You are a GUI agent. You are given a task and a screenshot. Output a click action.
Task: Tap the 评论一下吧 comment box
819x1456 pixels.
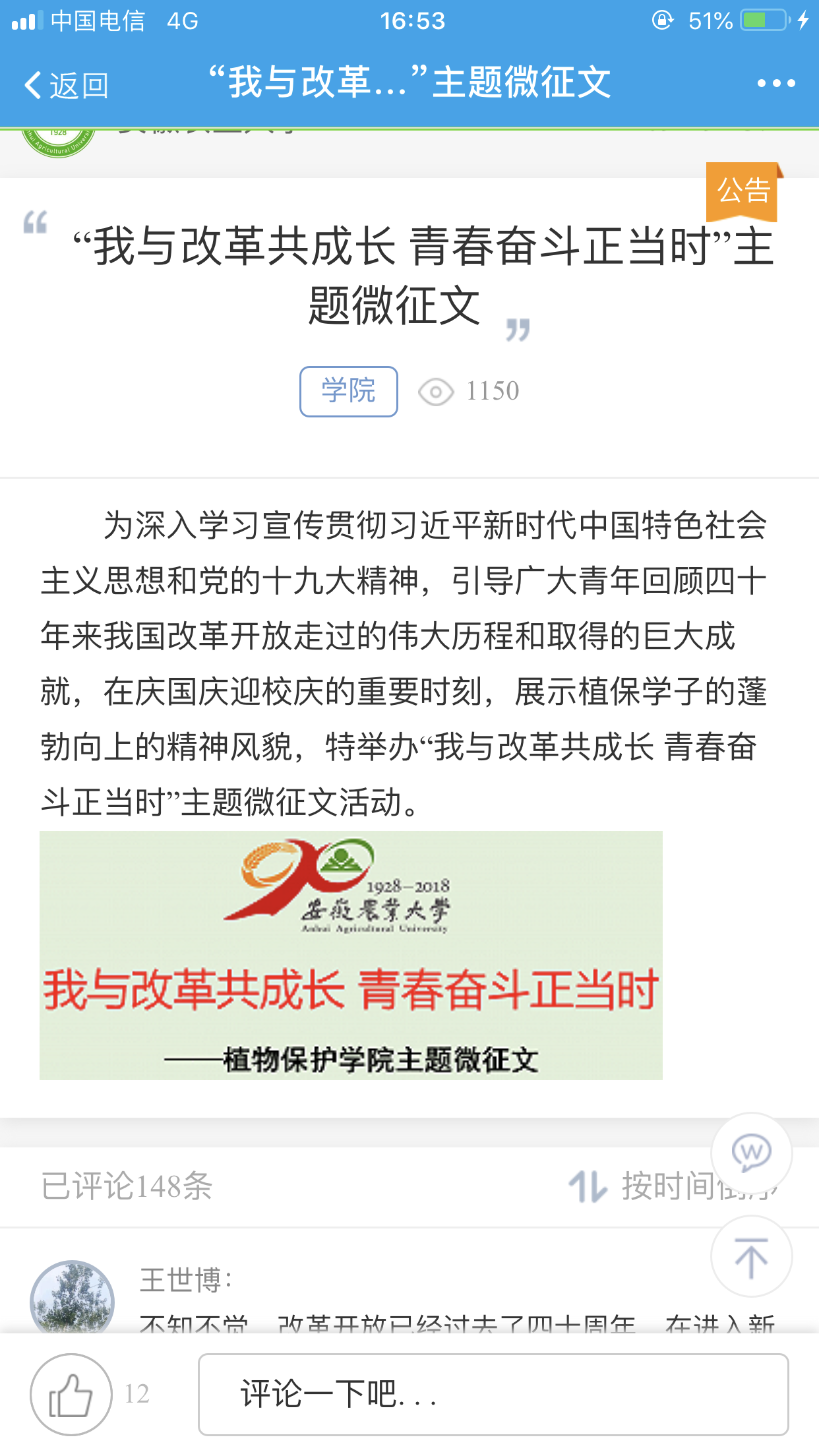tap(493, 1394)
